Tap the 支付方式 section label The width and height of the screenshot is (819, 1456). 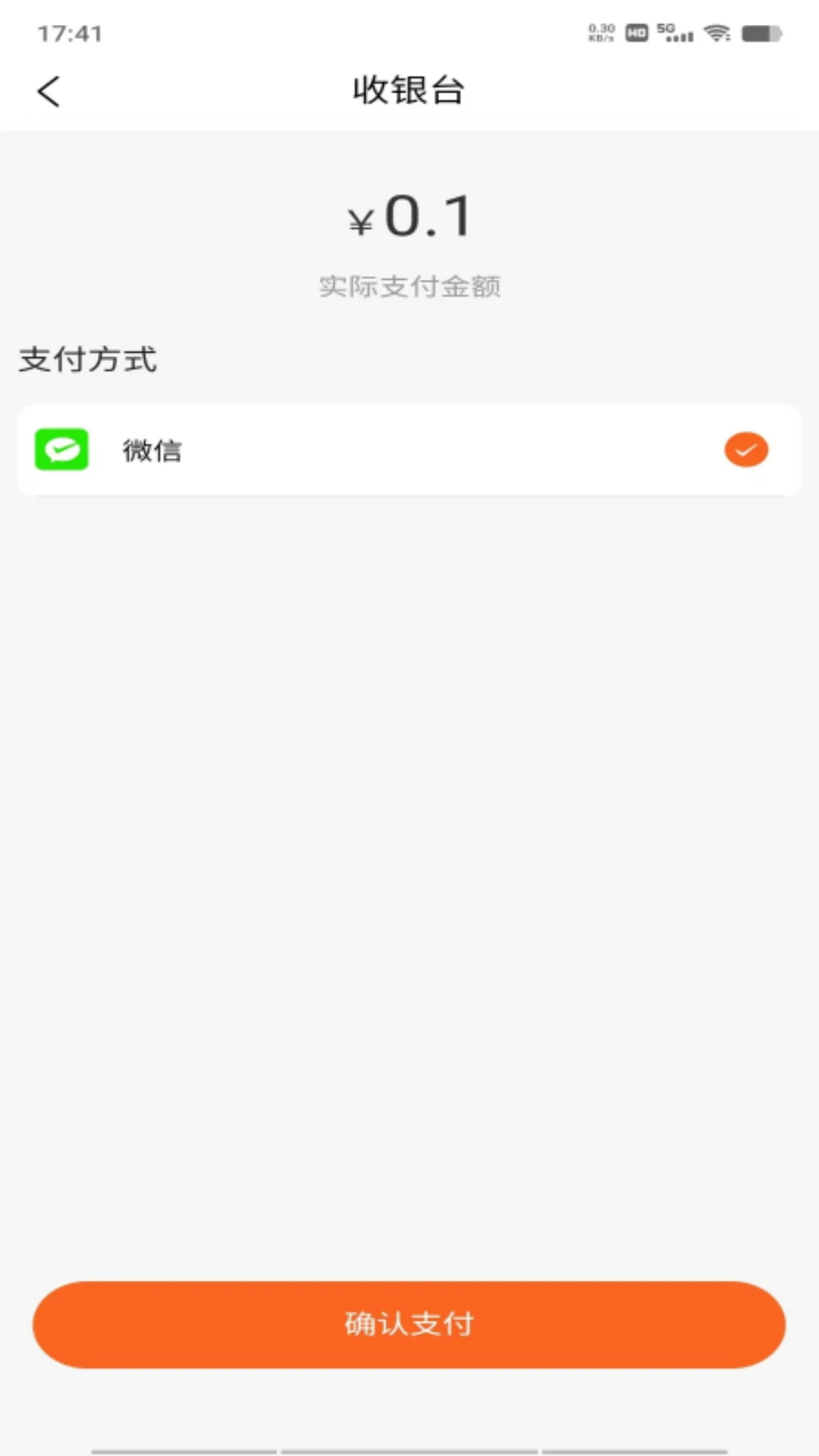tap(89, 360)
